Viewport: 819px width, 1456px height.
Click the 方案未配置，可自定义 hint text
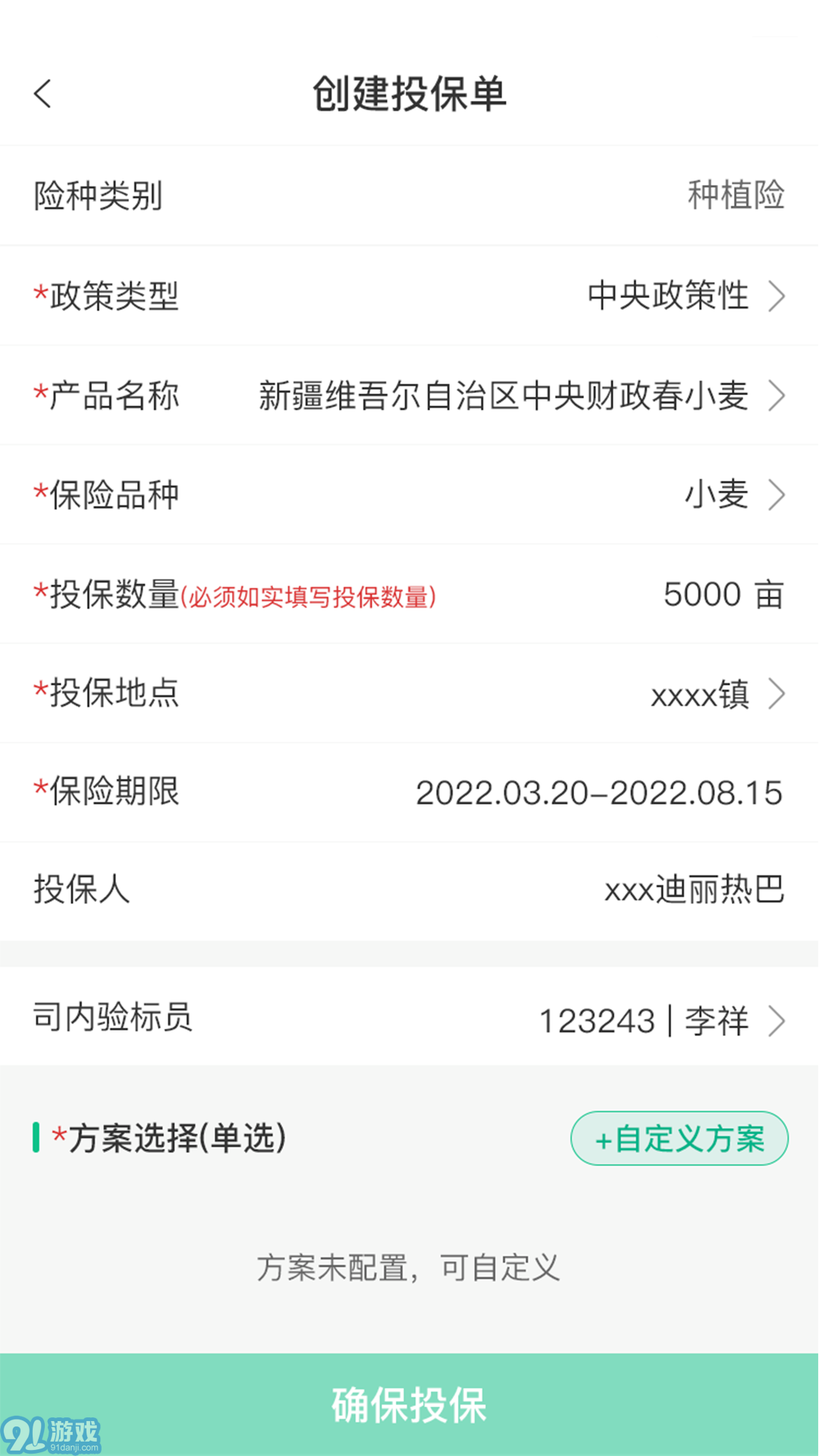click(409, 1265)
